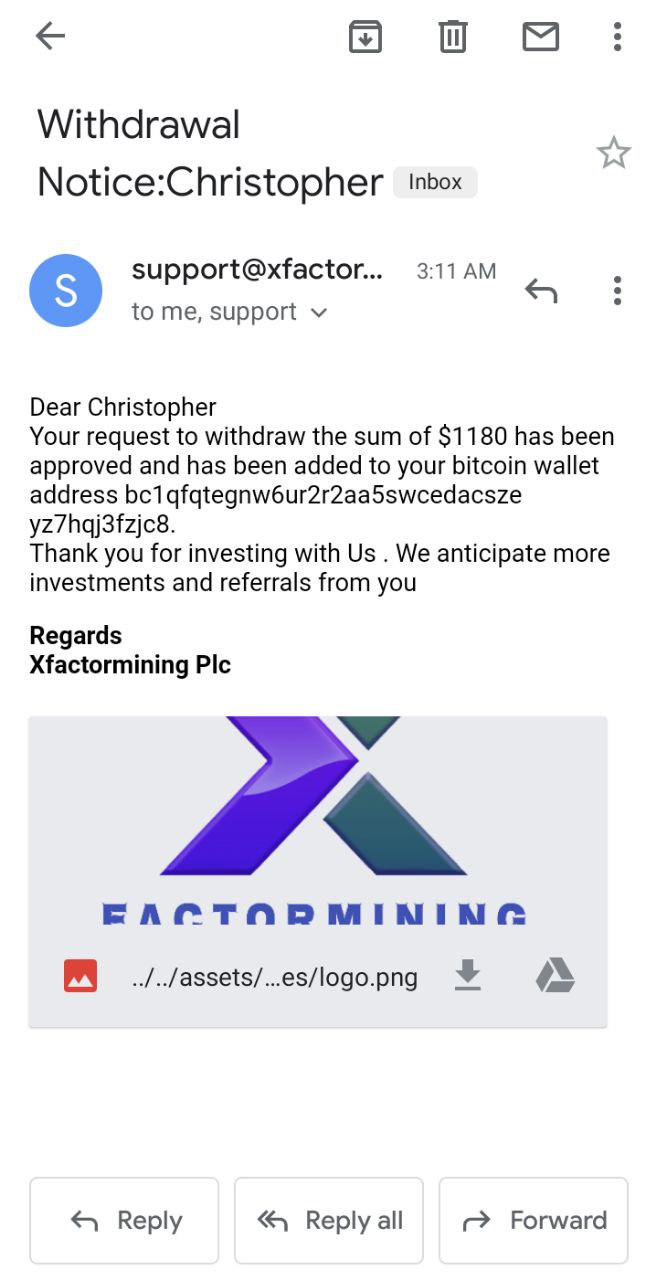This screenshot has width=656, height=1280.
Task: Open the top overflow menu
Action: click(x=617, y=37)
